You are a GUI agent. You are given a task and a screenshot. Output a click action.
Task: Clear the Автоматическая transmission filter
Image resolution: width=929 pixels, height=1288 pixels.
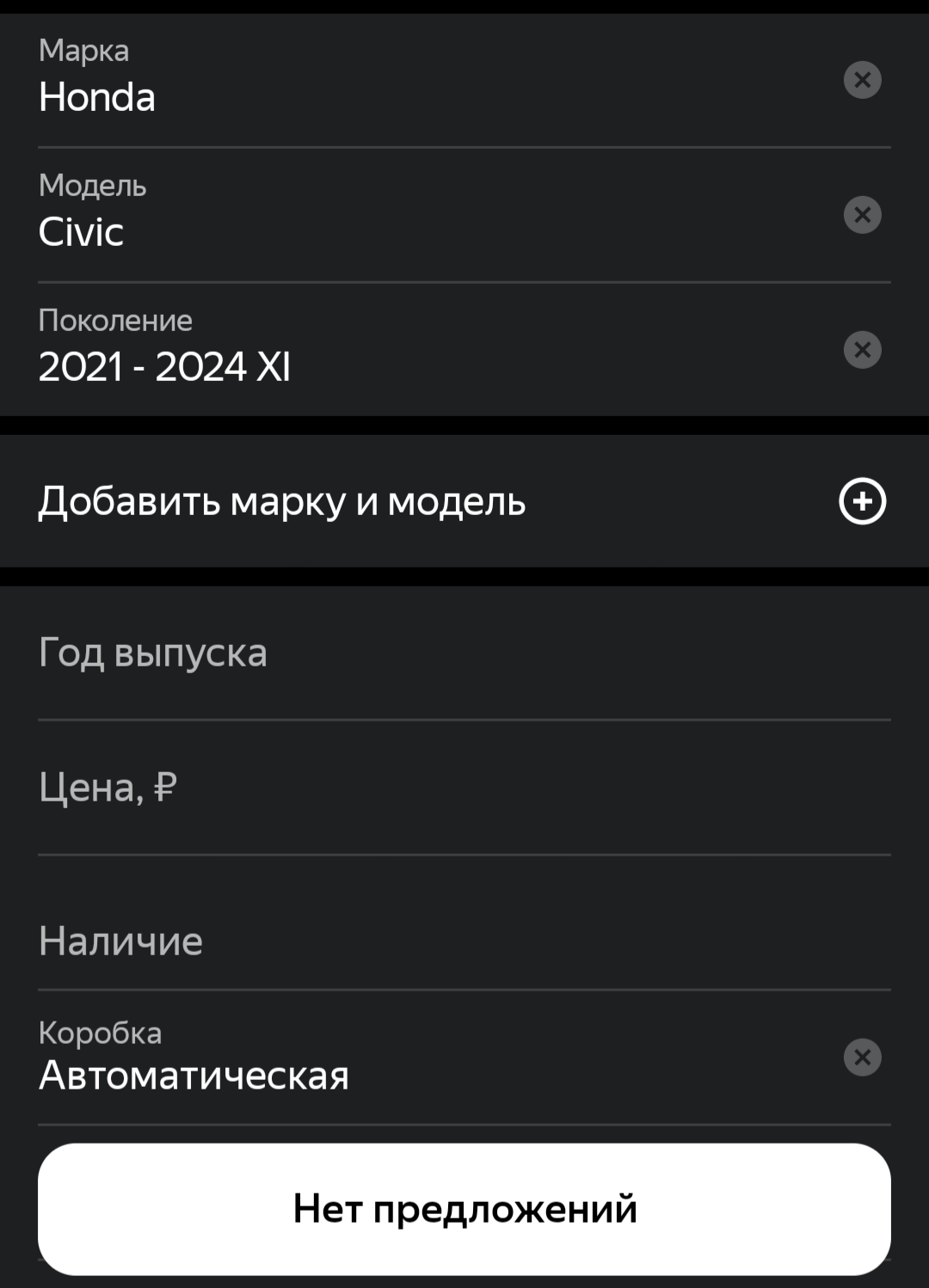(862, 1058)
